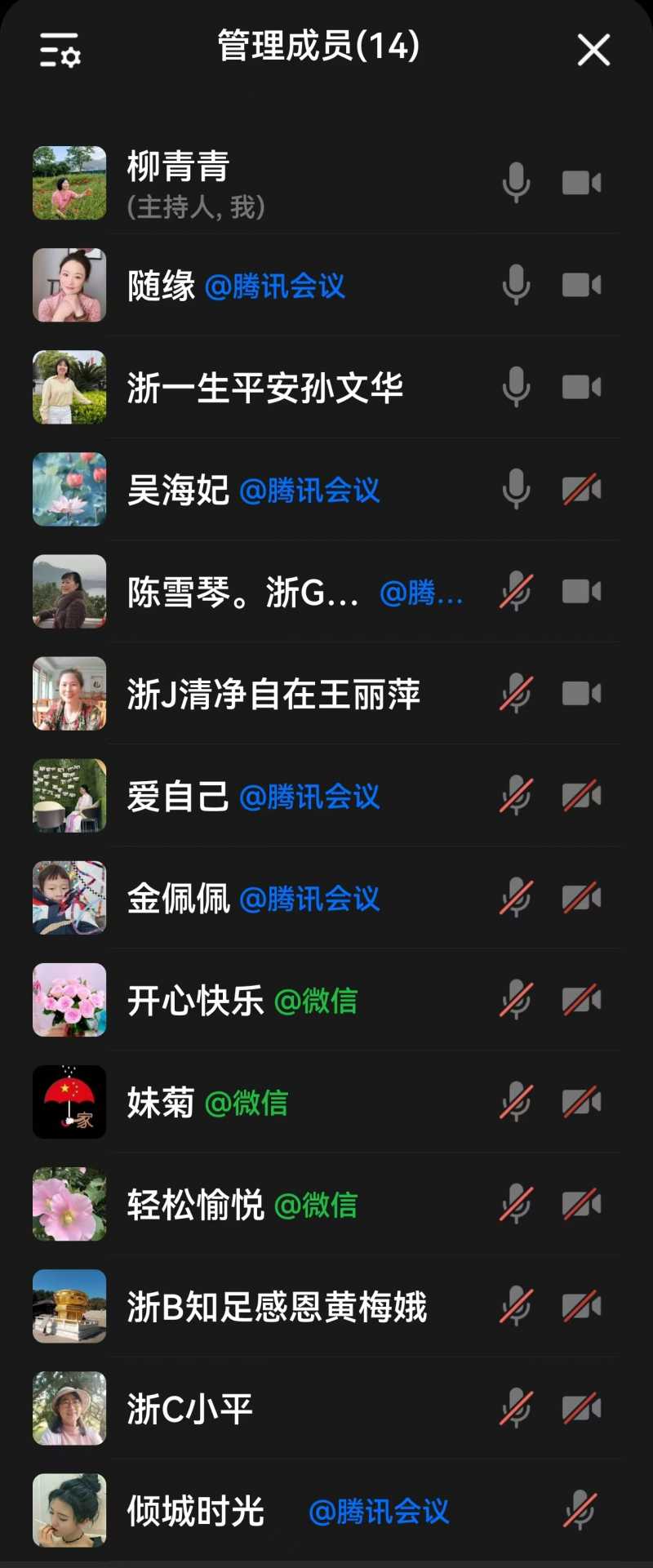This screenshot has width=653, height=1568.
Task: Tap the disabled camera for 开心快乐
Action: click(581, 1000)
